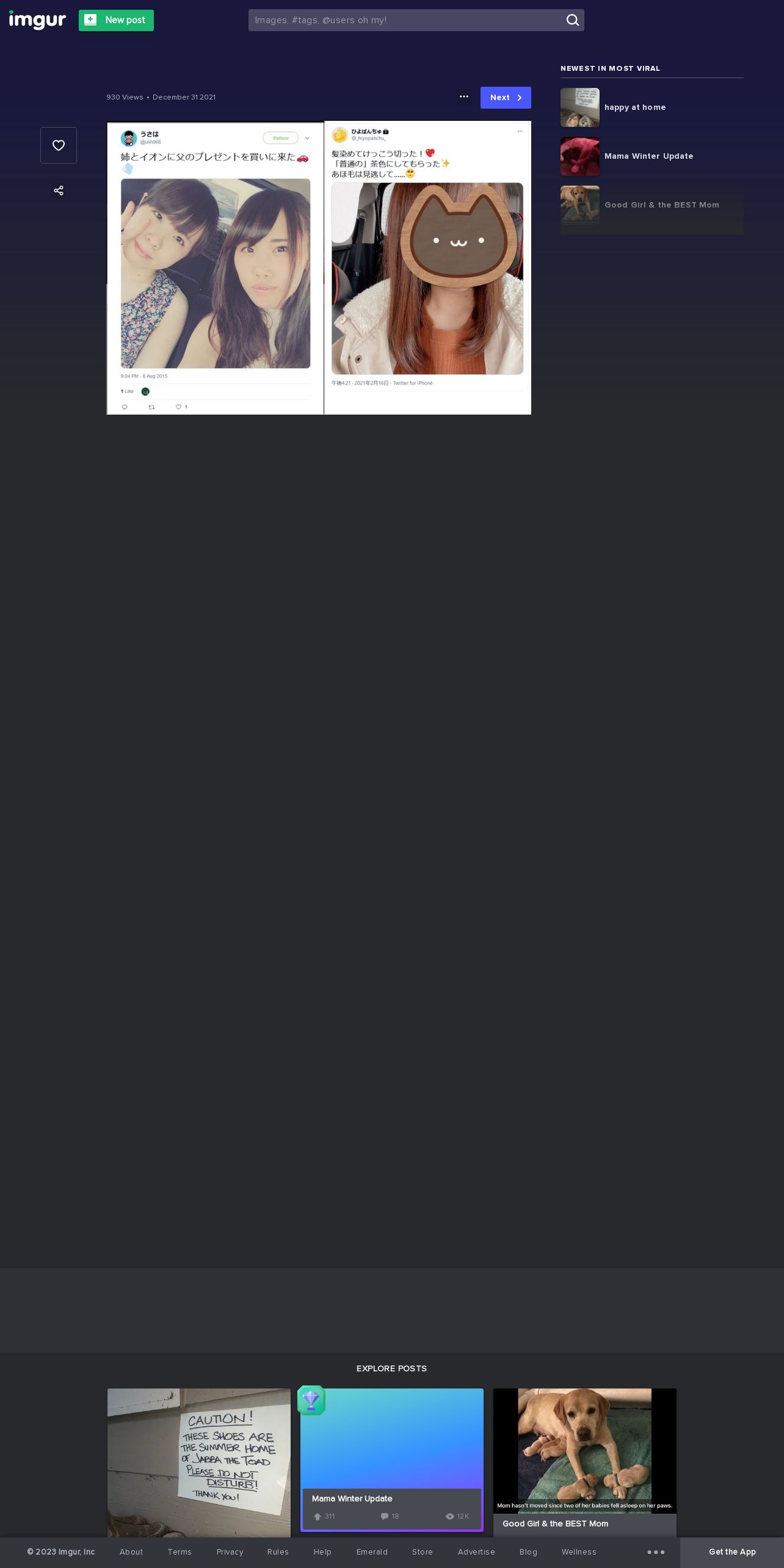Open the Privacy policy link

coord(230,1552)
